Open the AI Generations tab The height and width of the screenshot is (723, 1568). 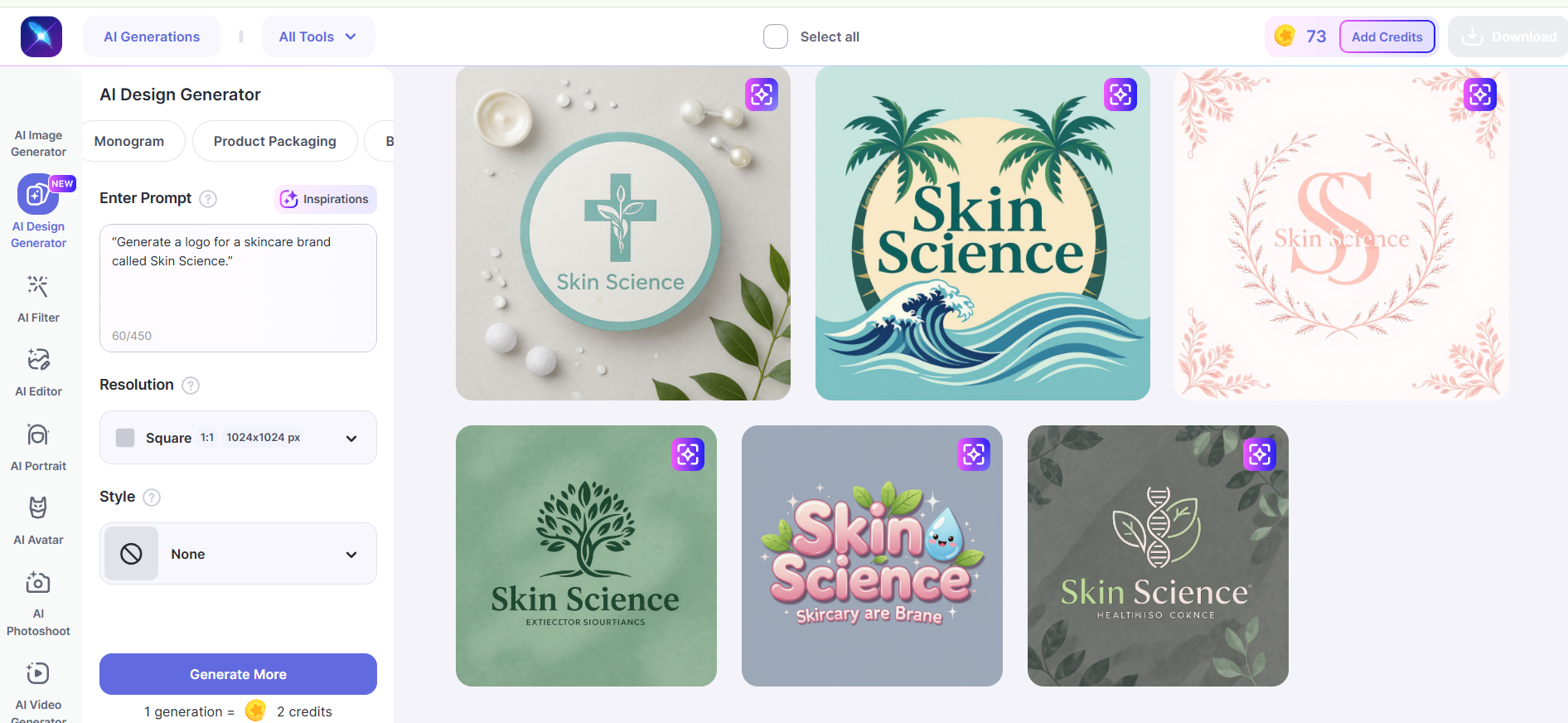tap(152, 36)
